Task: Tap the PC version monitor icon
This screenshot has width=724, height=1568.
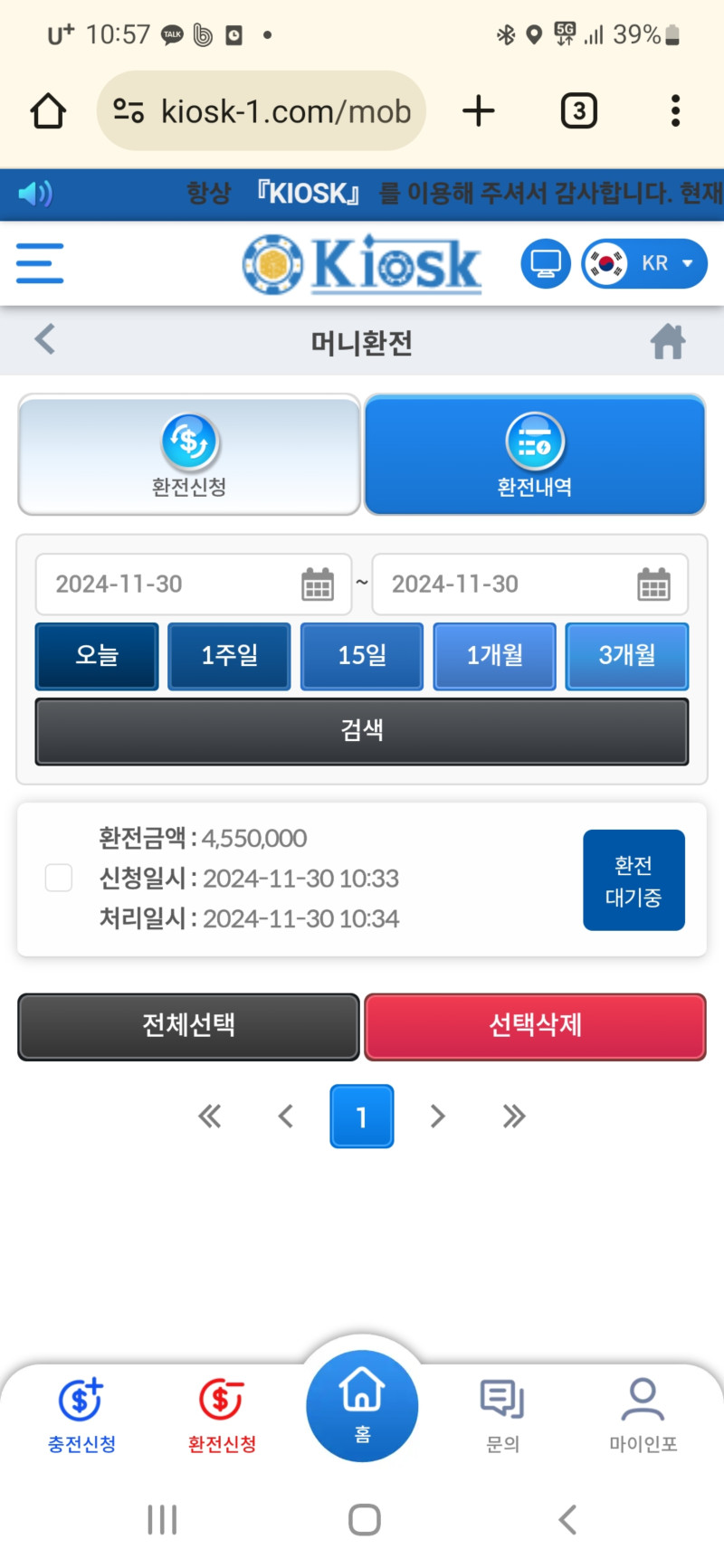Action: coord(545,263)
